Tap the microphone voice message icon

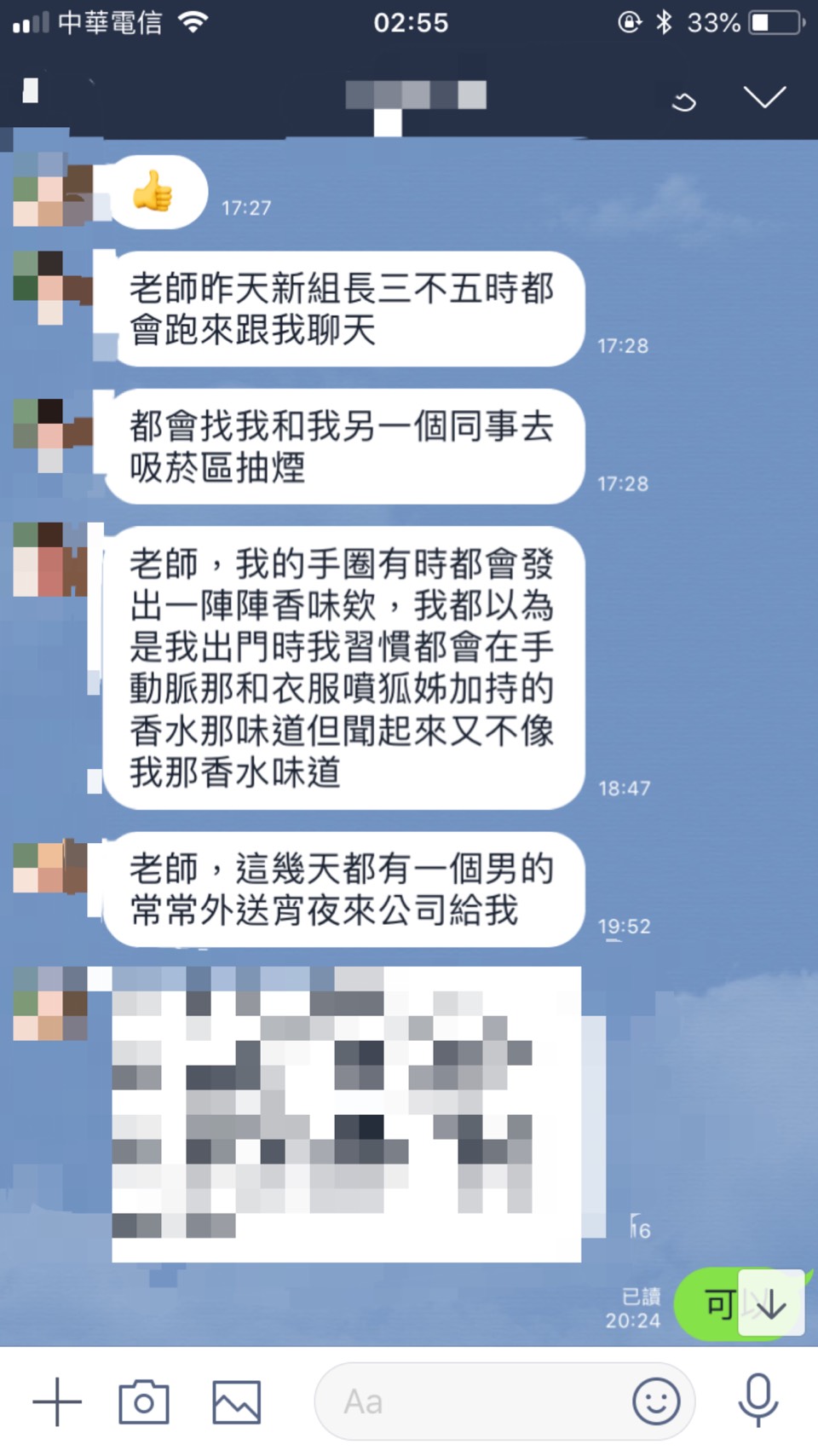[758, 1400]
